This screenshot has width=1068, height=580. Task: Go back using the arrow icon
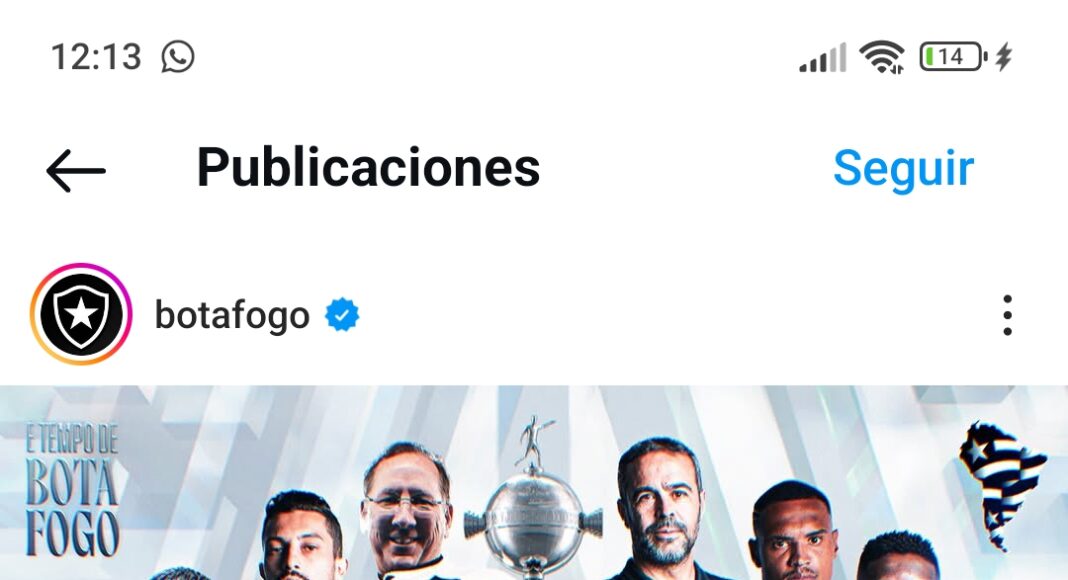[x=76, y=171]
